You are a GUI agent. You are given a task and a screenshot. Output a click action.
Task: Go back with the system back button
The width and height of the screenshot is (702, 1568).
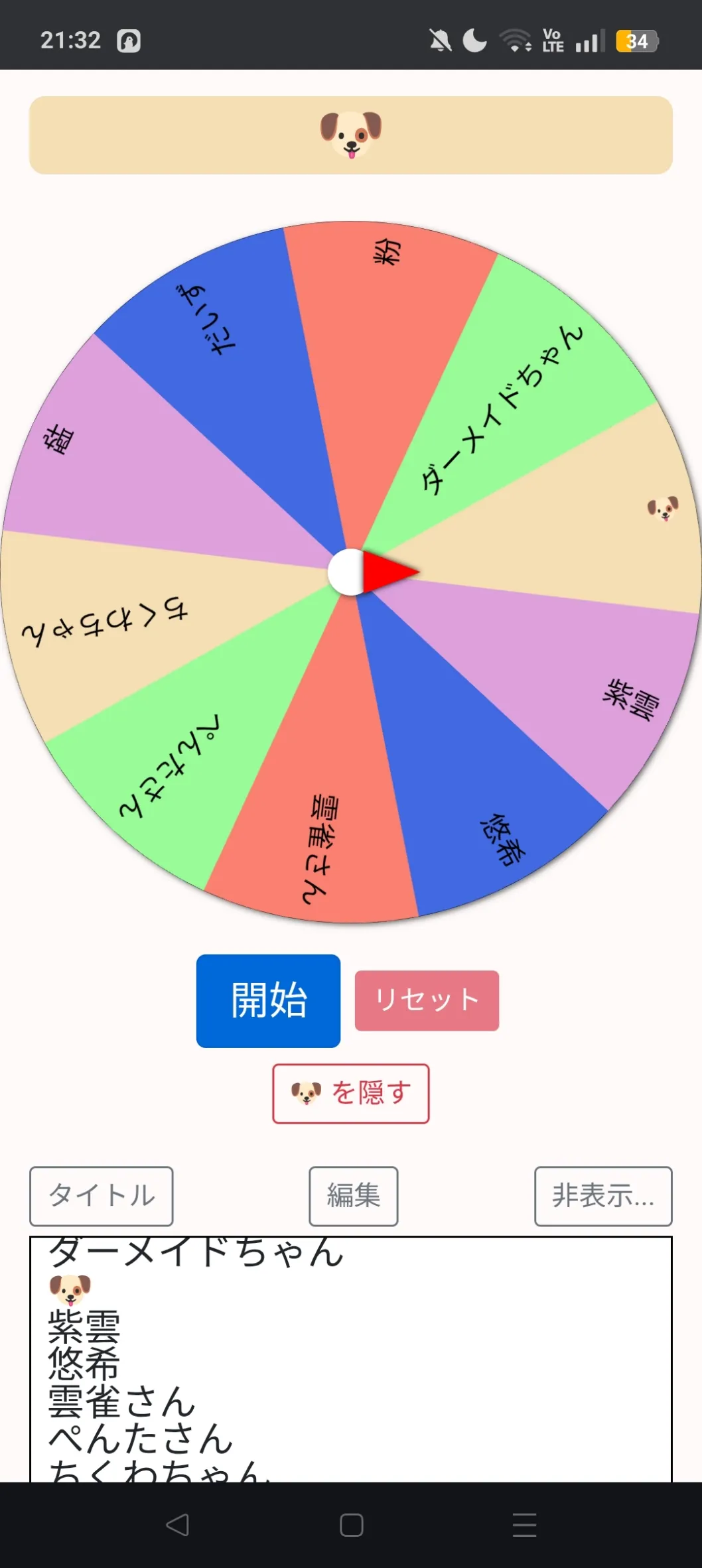pyautogui.click(x=177, y=1524)
